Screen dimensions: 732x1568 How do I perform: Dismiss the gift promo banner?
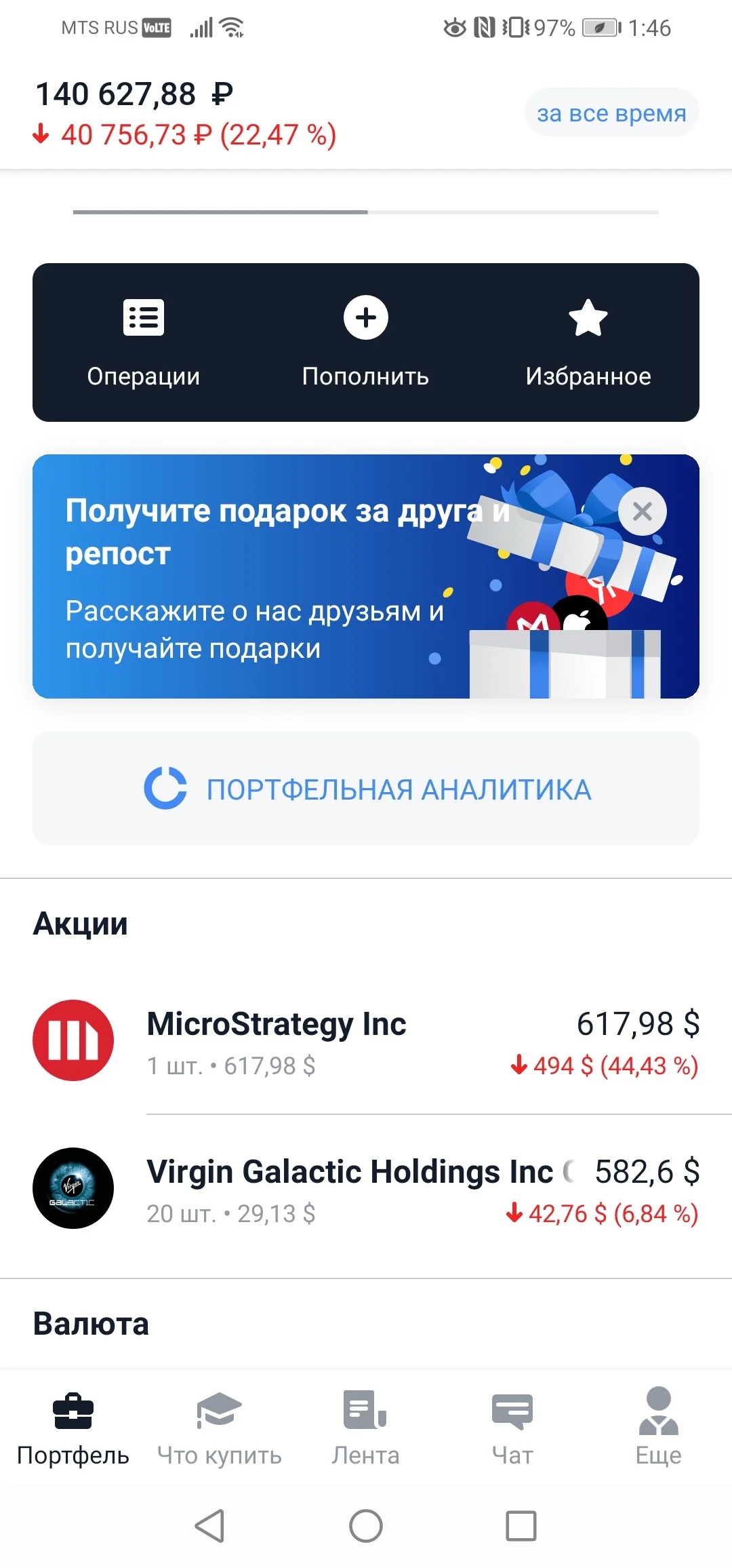tap(642, 511)
